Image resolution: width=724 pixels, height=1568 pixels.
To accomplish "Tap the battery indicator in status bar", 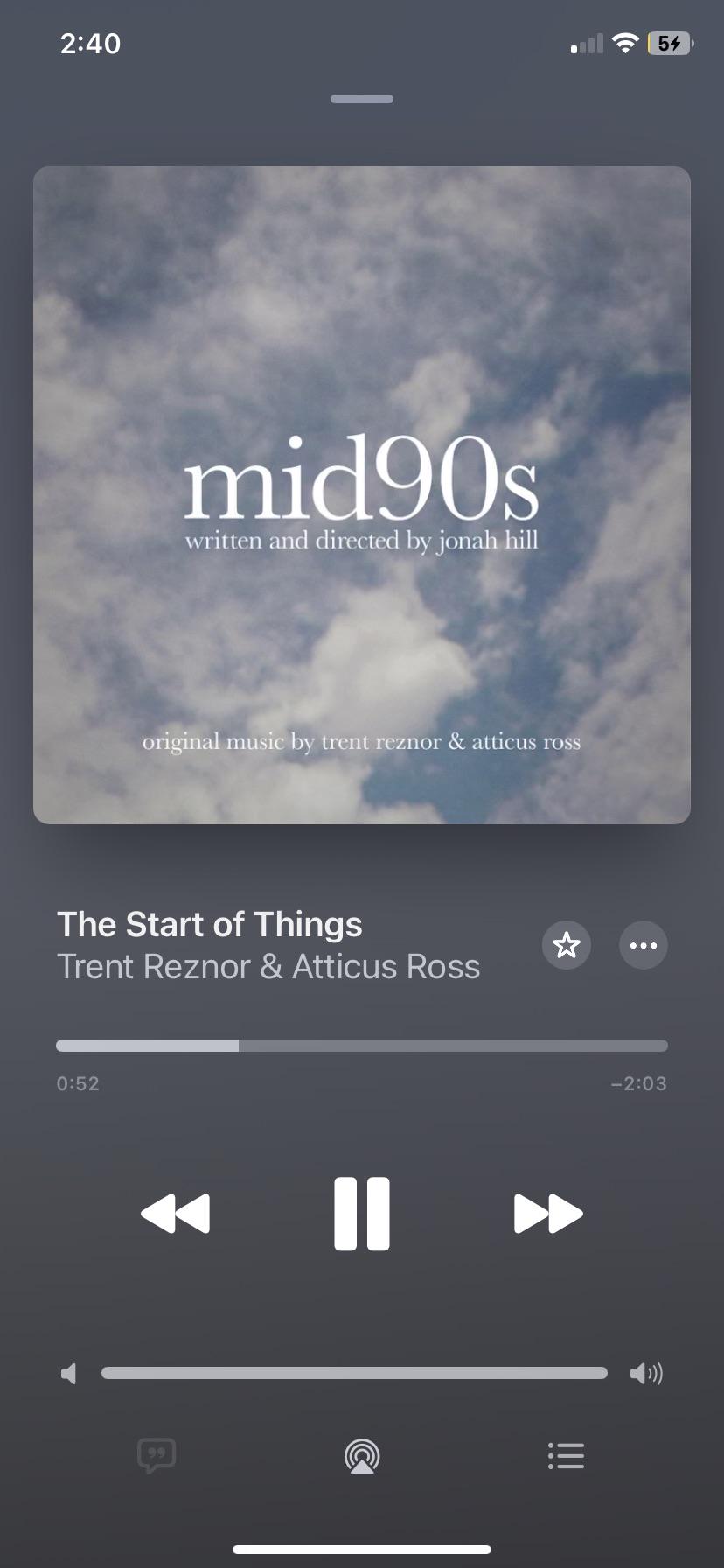I will point(670,43).
